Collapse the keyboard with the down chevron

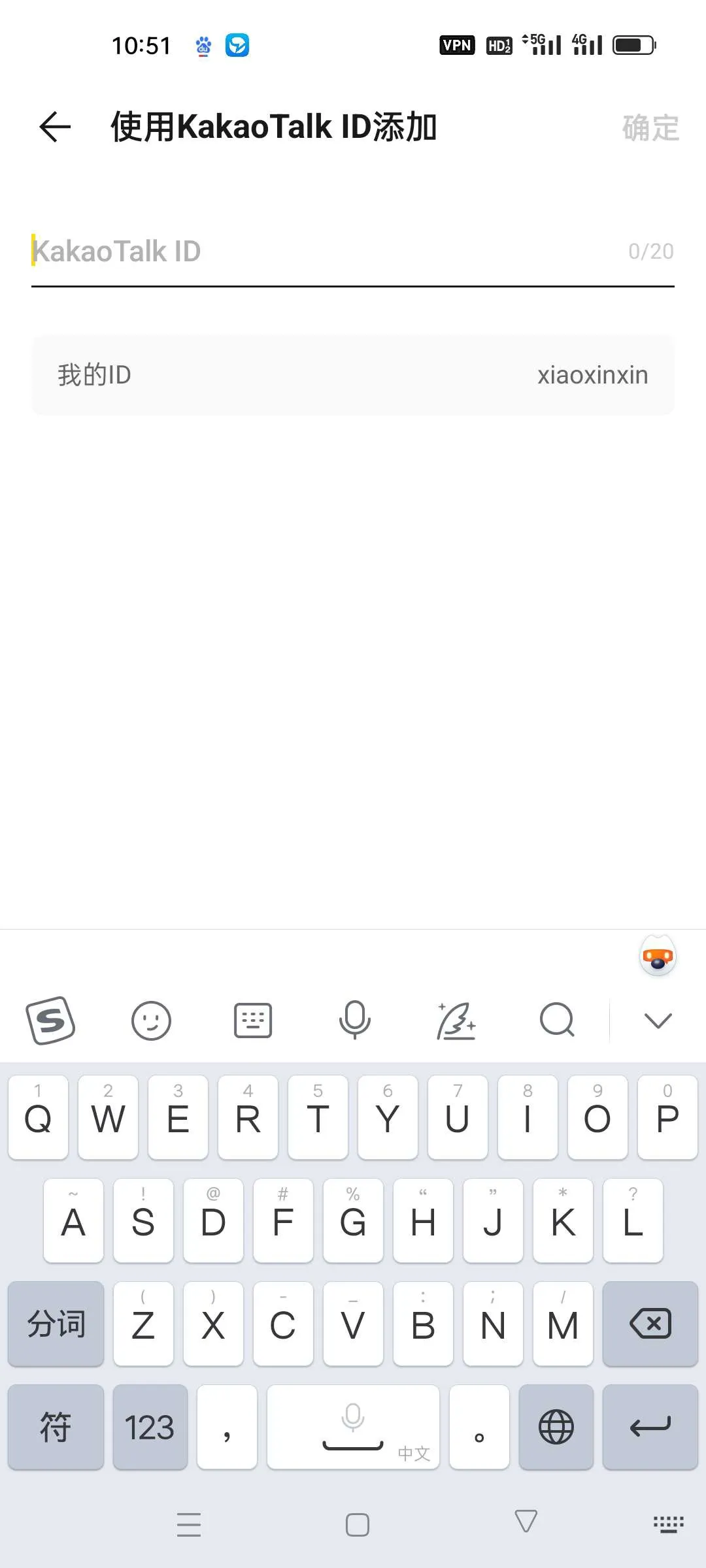pos(658,1021)
